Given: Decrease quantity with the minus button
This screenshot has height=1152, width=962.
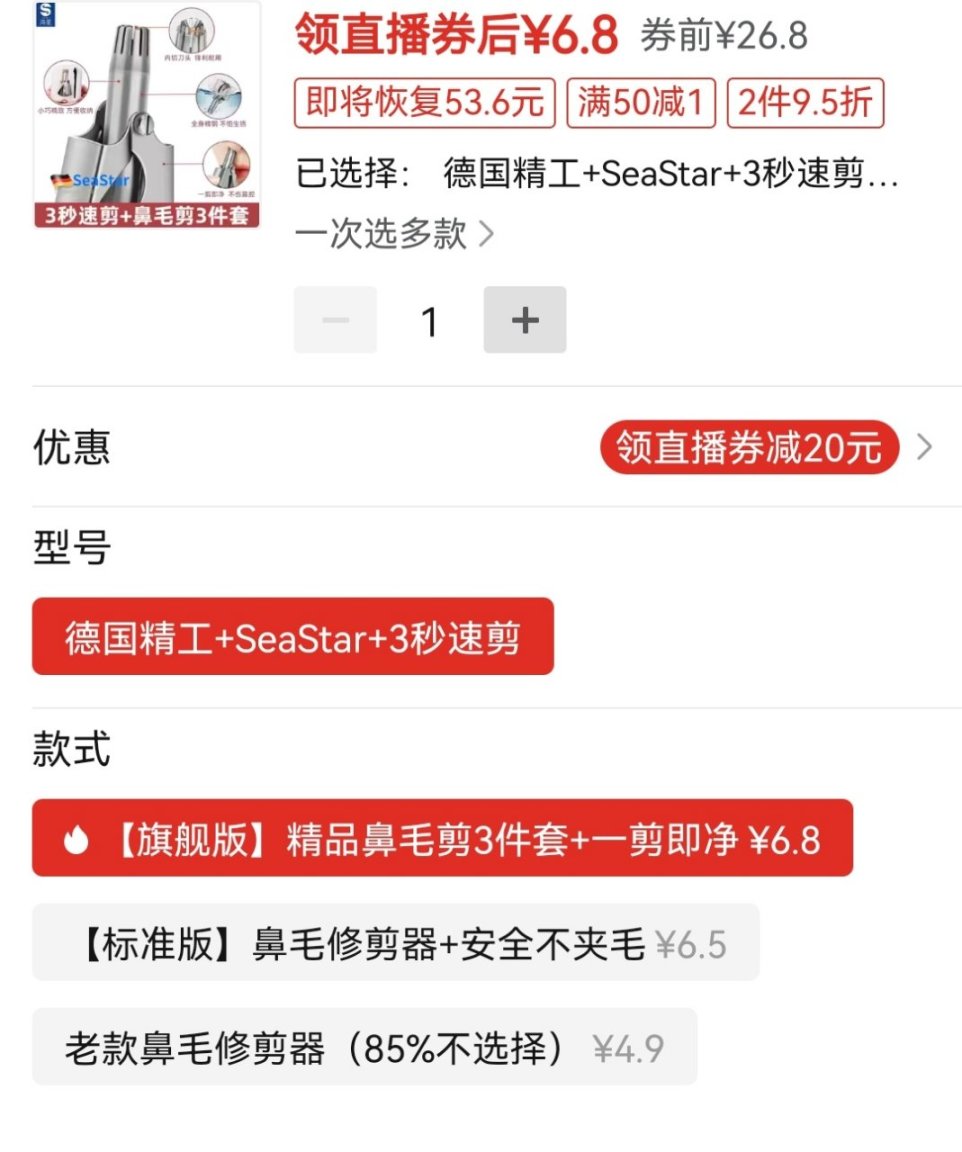Looking at the screenshot, I should 335,320.
